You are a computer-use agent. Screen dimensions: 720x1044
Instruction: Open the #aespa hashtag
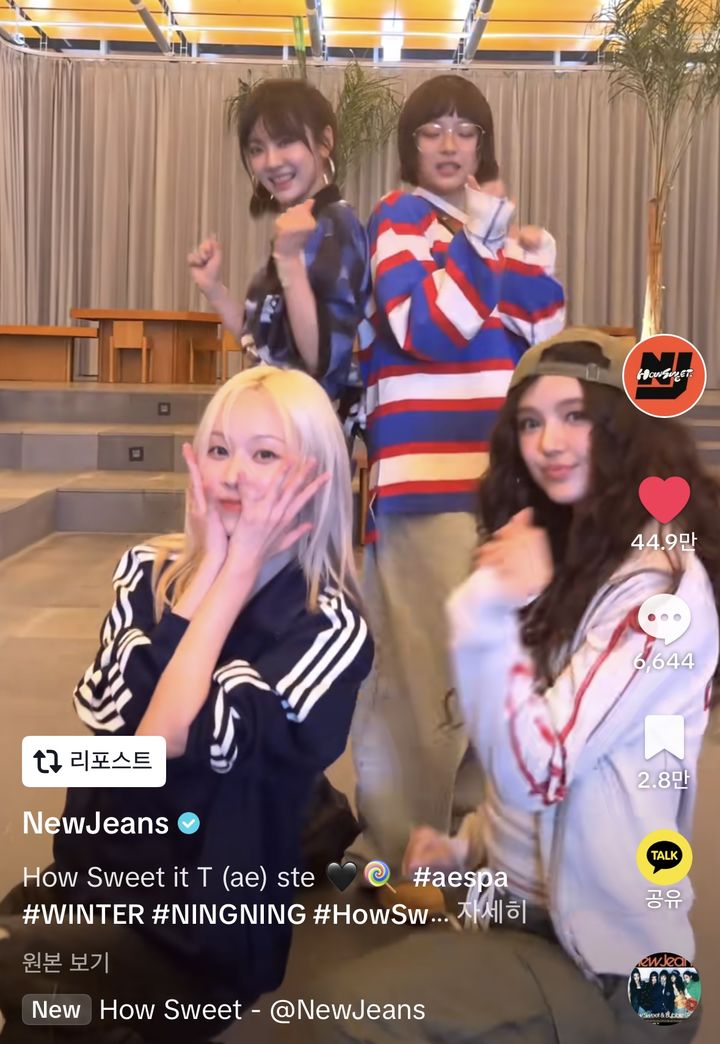pyautogui.click(x=460, y=878)
